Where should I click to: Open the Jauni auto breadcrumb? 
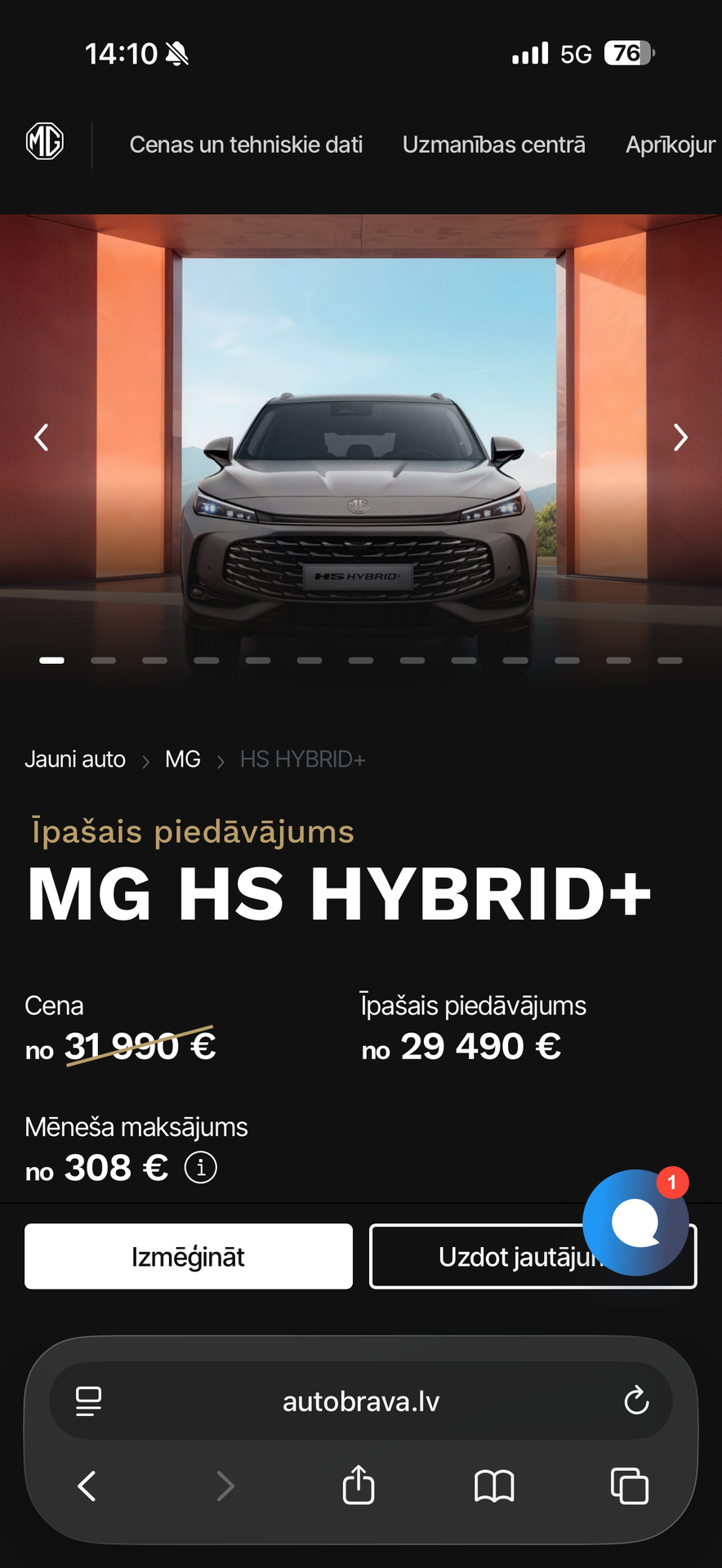pos(75,759)
